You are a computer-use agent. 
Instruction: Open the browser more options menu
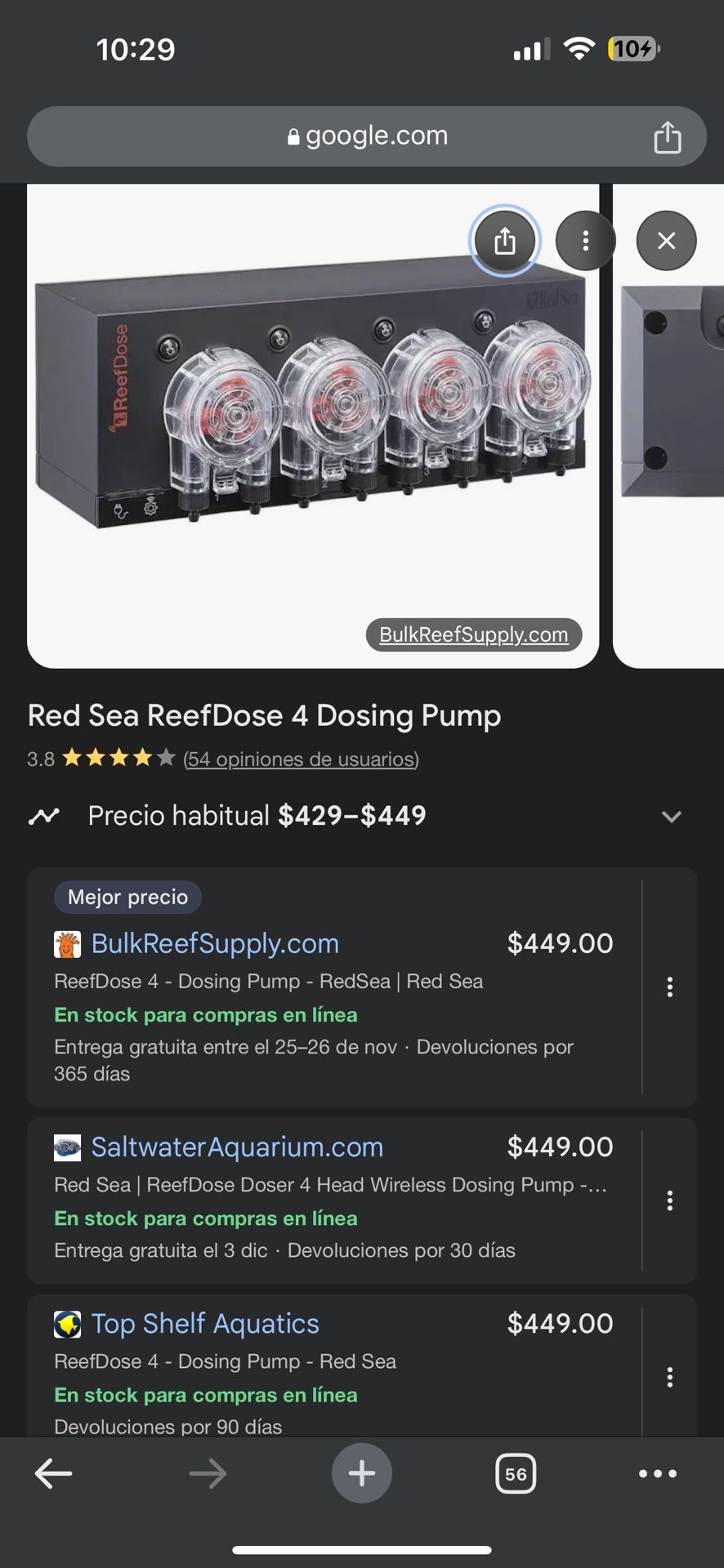coord(657,1473)
